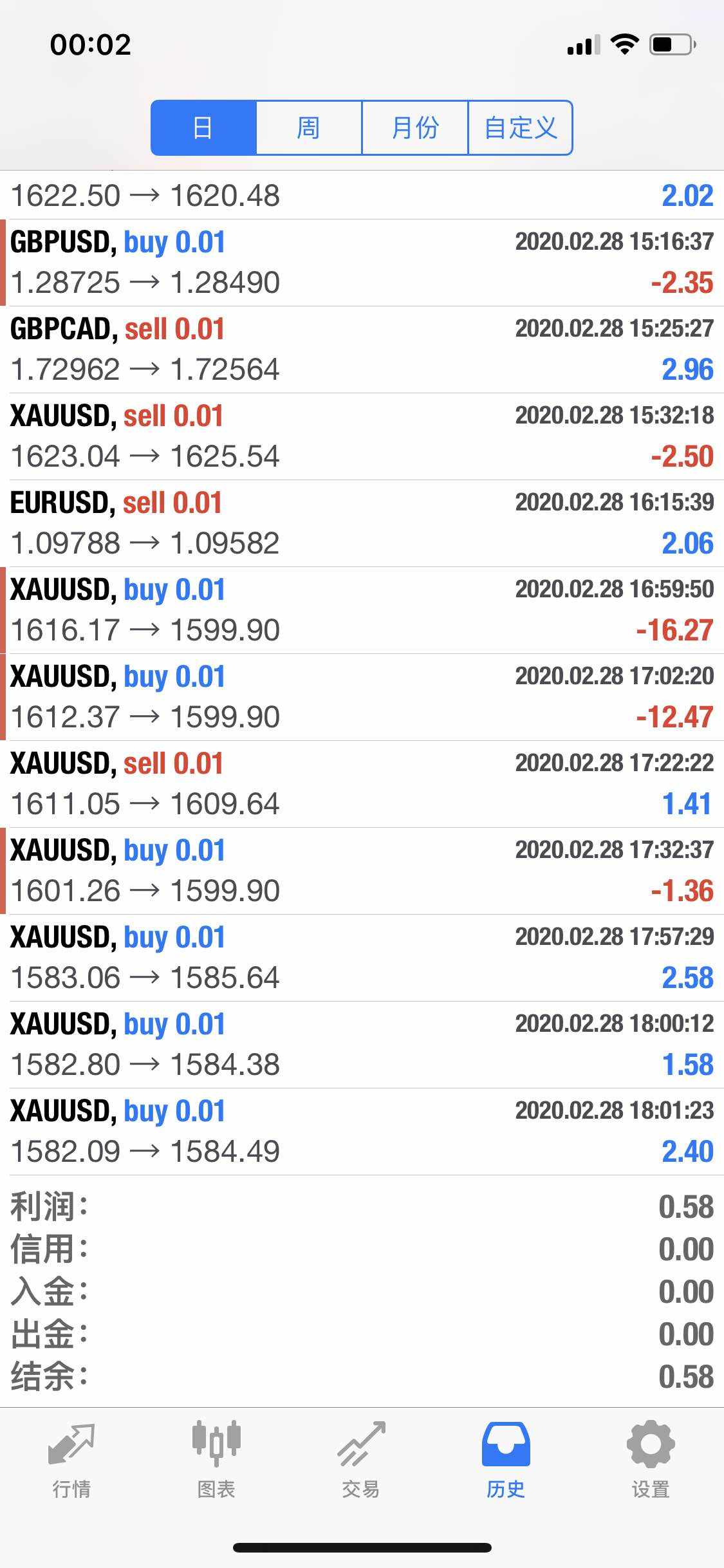Viewport: 724px width, 1568px height.
Task: Open the EURUSD sell trade at 16:15:39
Action: tap(362, 523)
